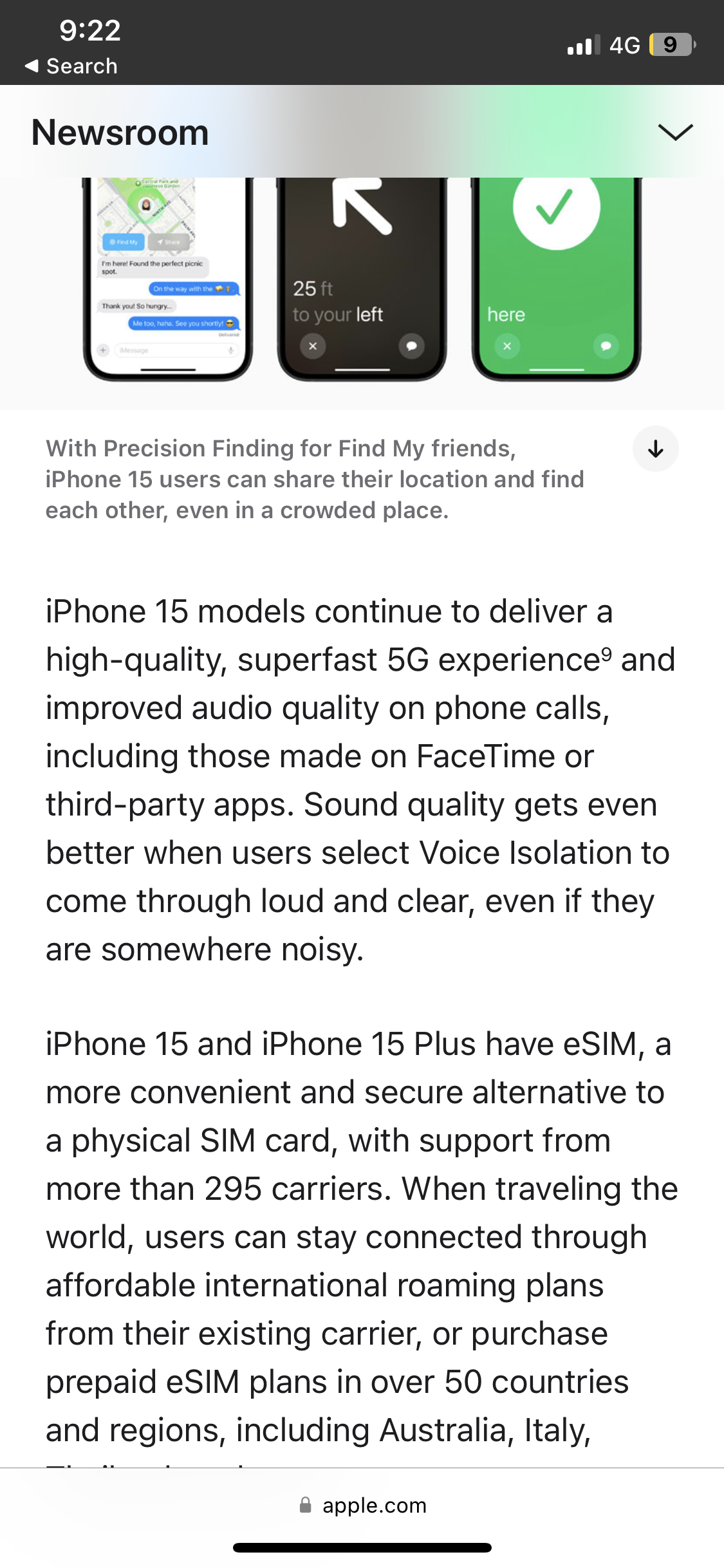The height and width of the screenshot is (1568, 724).
Task: Download the Precision Finding image
Action: [x=655, y=449]
